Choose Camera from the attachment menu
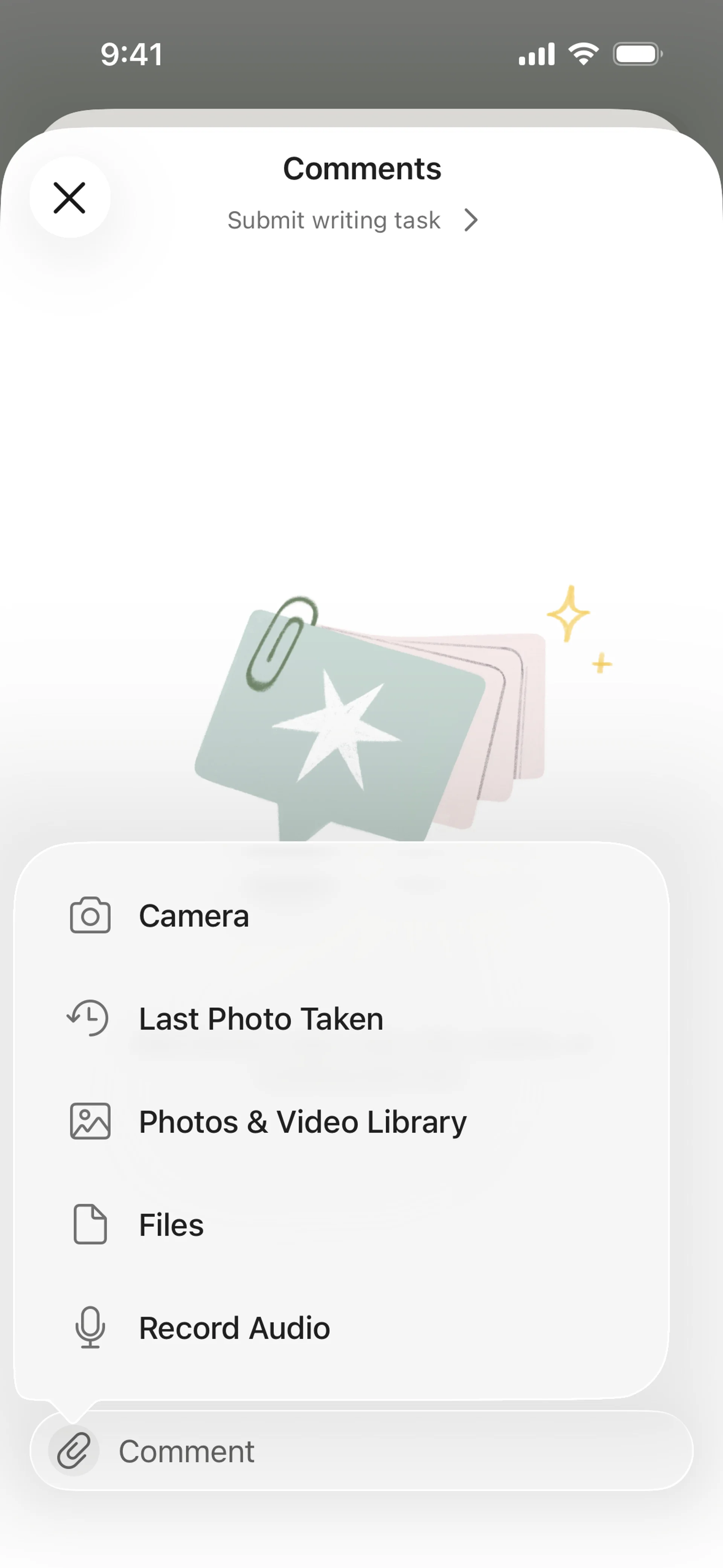 (194, 915)
